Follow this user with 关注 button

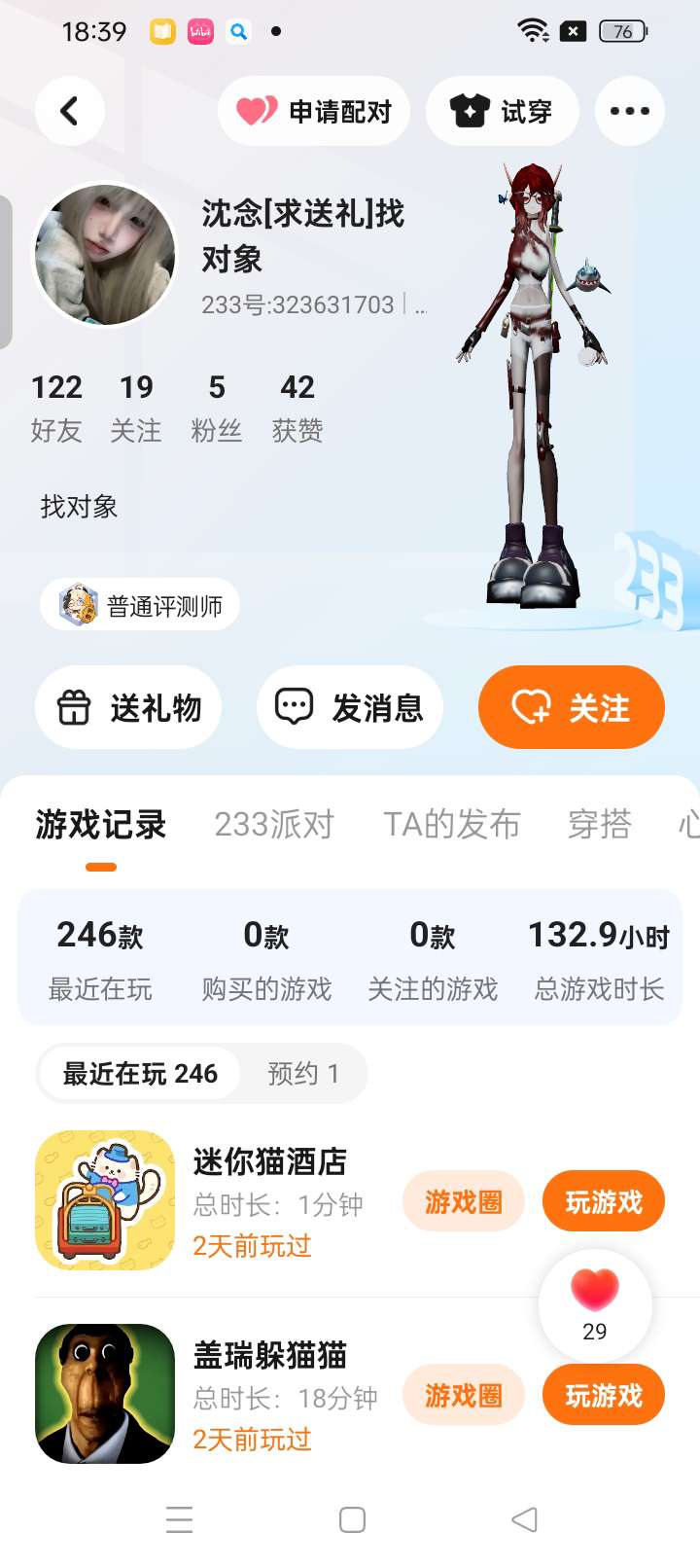pos(572,707)
